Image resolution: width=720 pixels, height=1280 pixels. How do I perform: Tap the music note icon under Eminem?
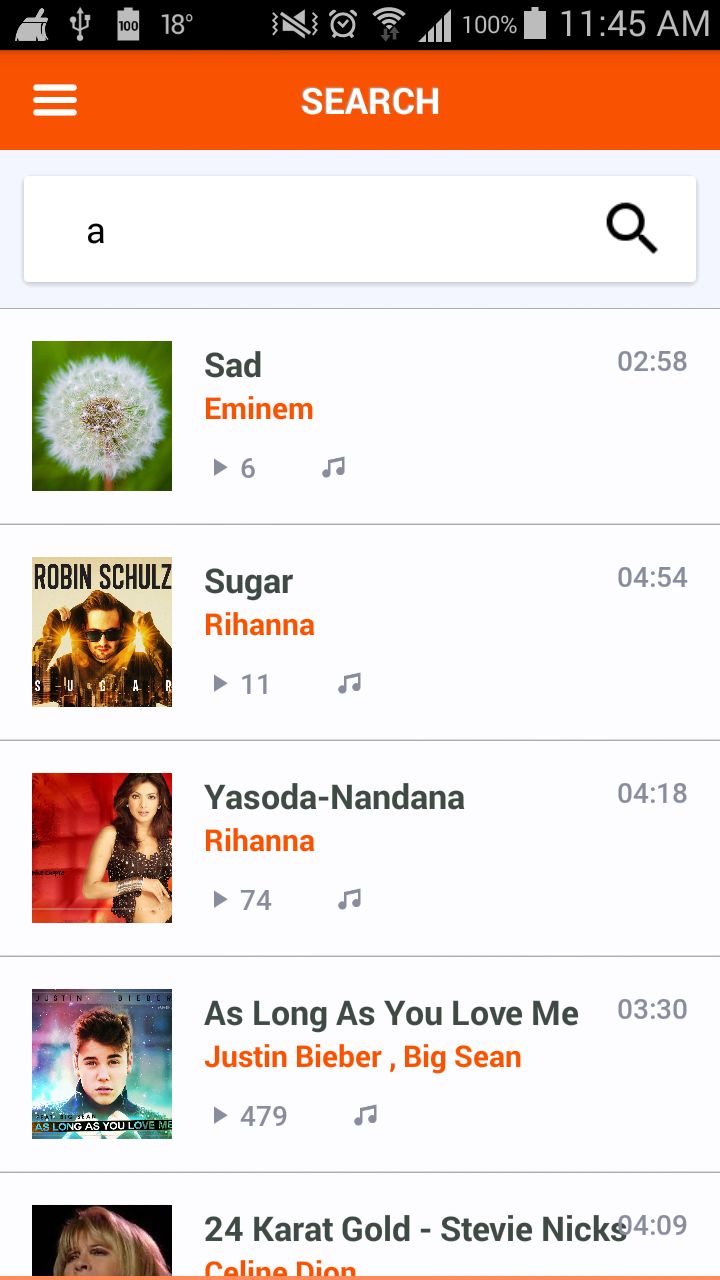click(334, 467)
